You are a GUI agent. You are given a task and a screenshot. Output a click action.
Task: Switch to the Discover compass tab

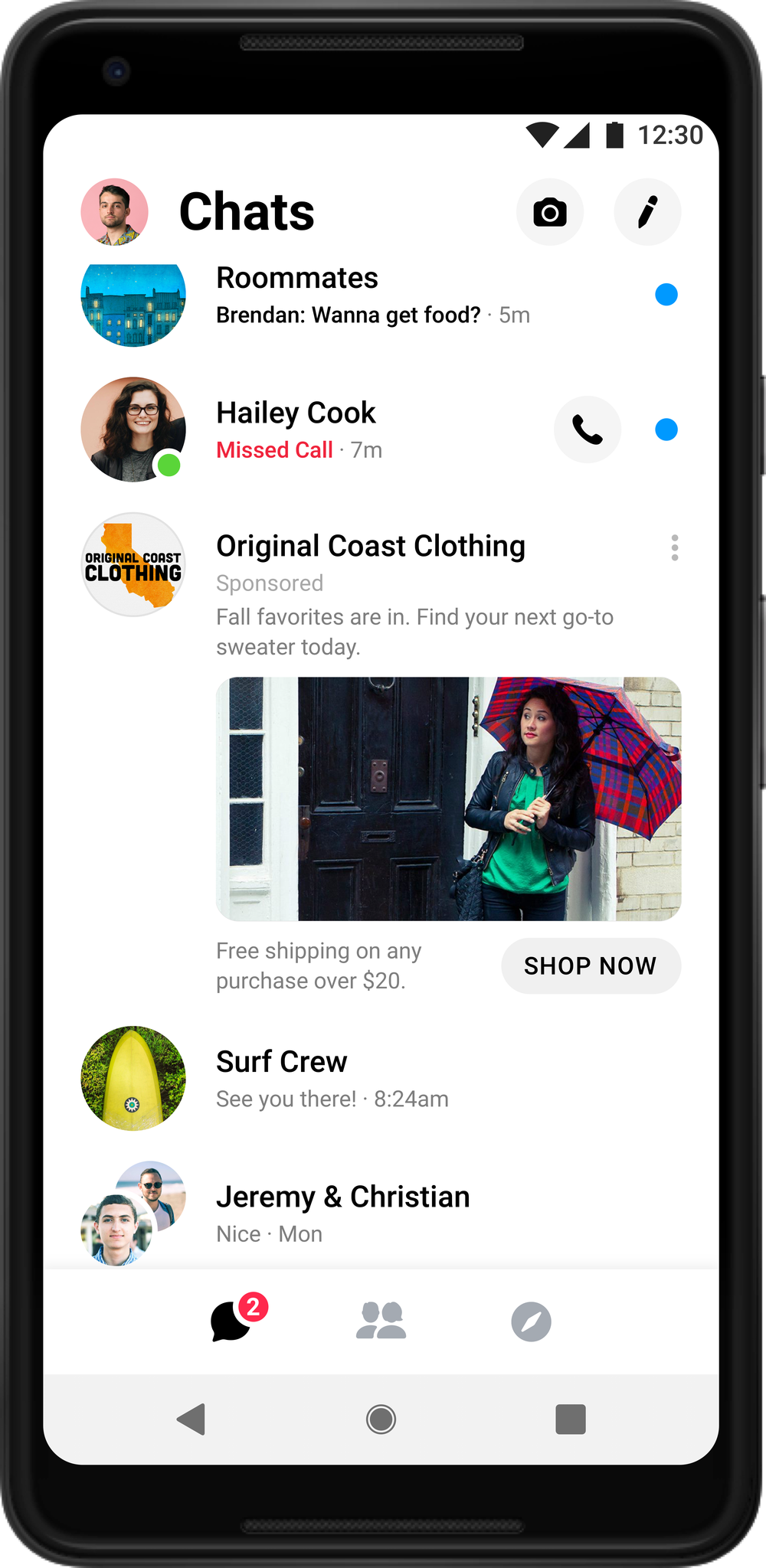coord(531,1321)
